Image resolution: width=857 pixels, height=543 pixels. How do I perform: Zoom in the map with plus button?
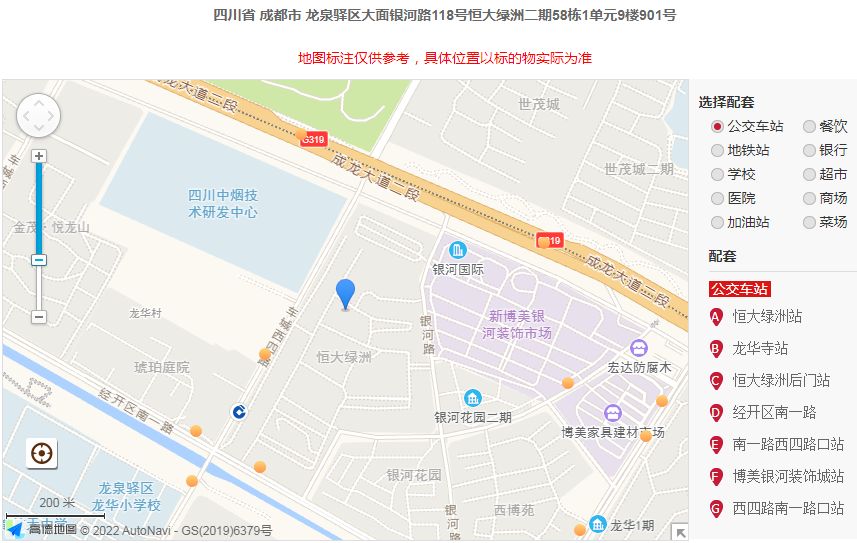[39, 156]
